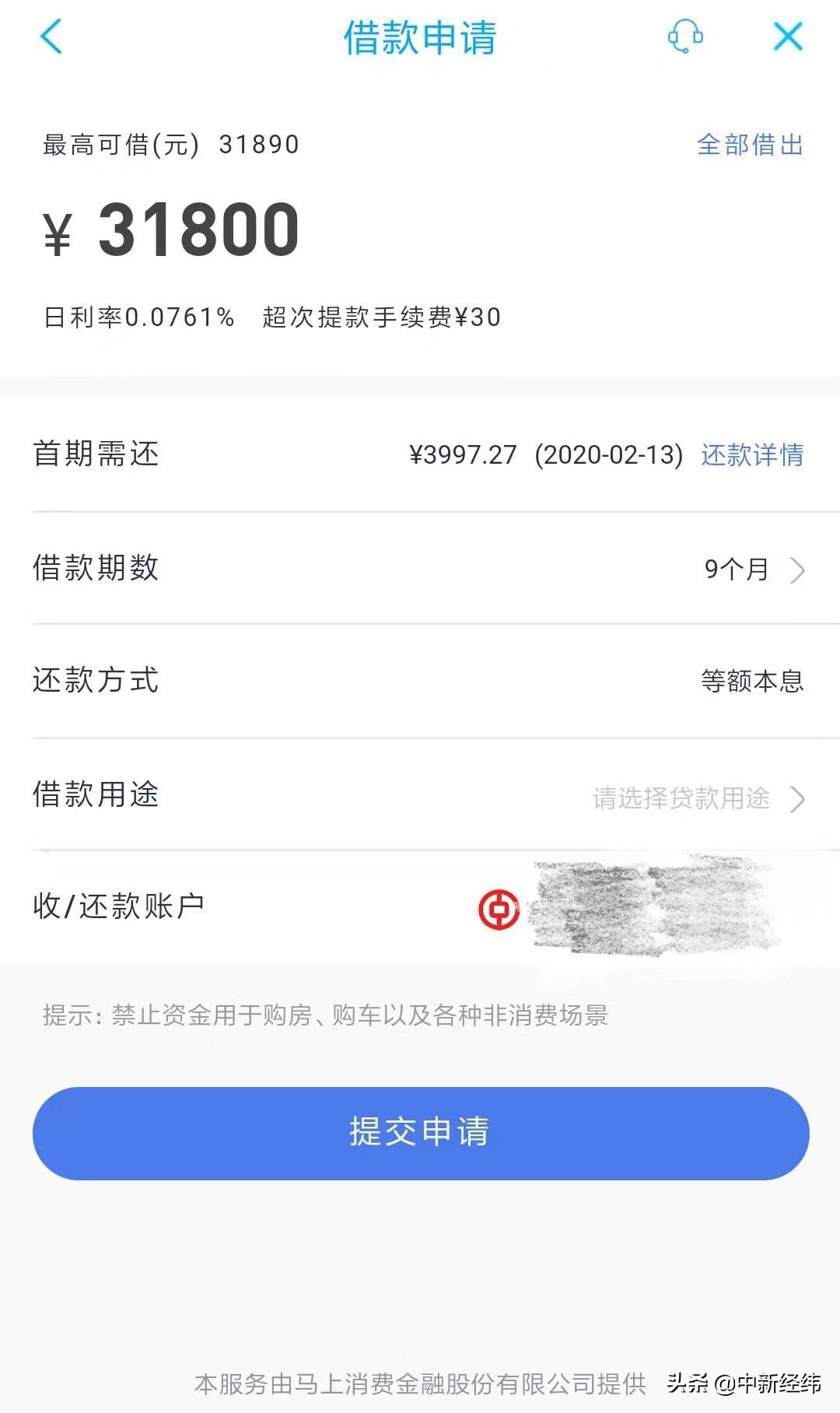The image size is (840, 1413).
Task: Close the 借款申请 page via the X
Action: [787, 36]
